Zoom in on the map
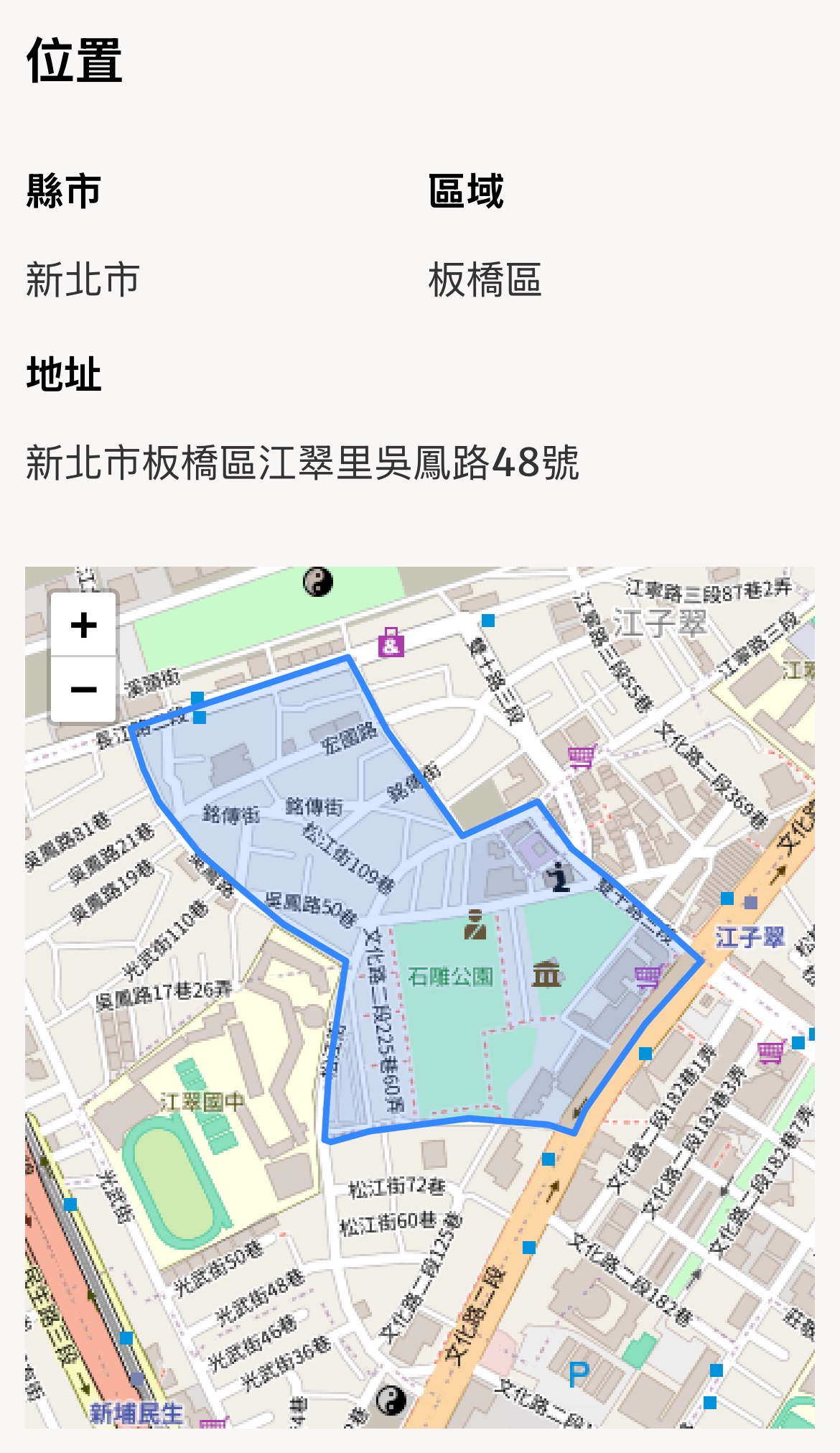Viewport: 840px width, 1453px height. click(83, 624)
